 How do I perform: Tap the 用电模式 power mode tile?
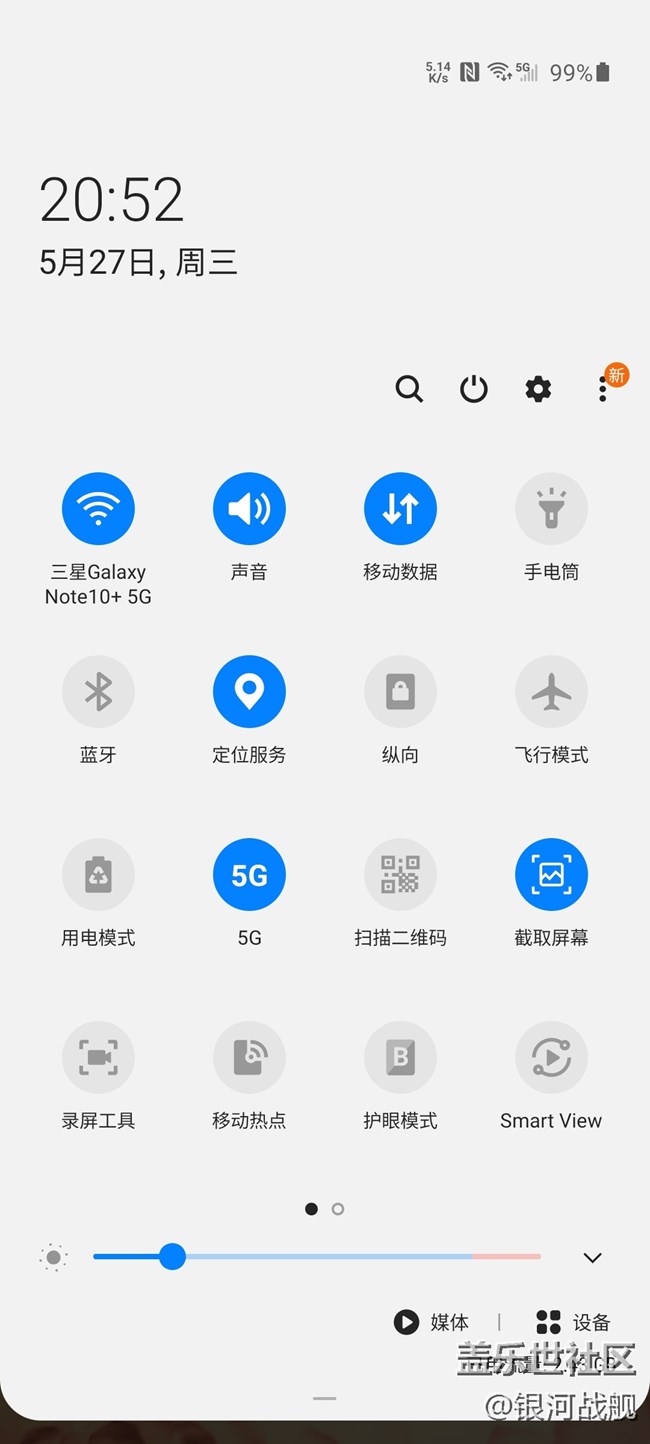(98, 875)
